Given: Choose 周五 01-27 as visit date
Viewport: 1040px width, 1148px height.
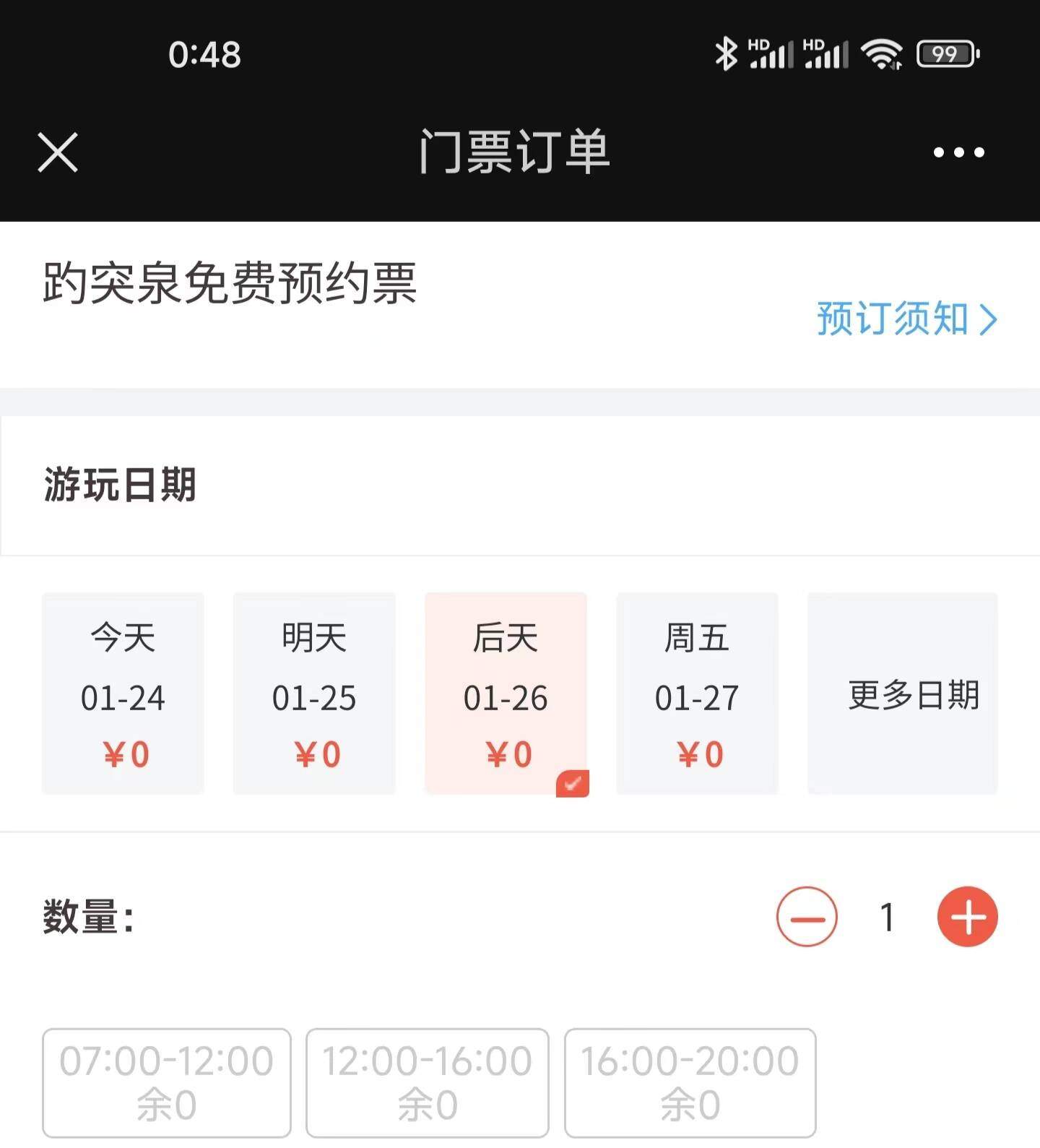Looking at the screenshot, I should click(x=697, y=694).
